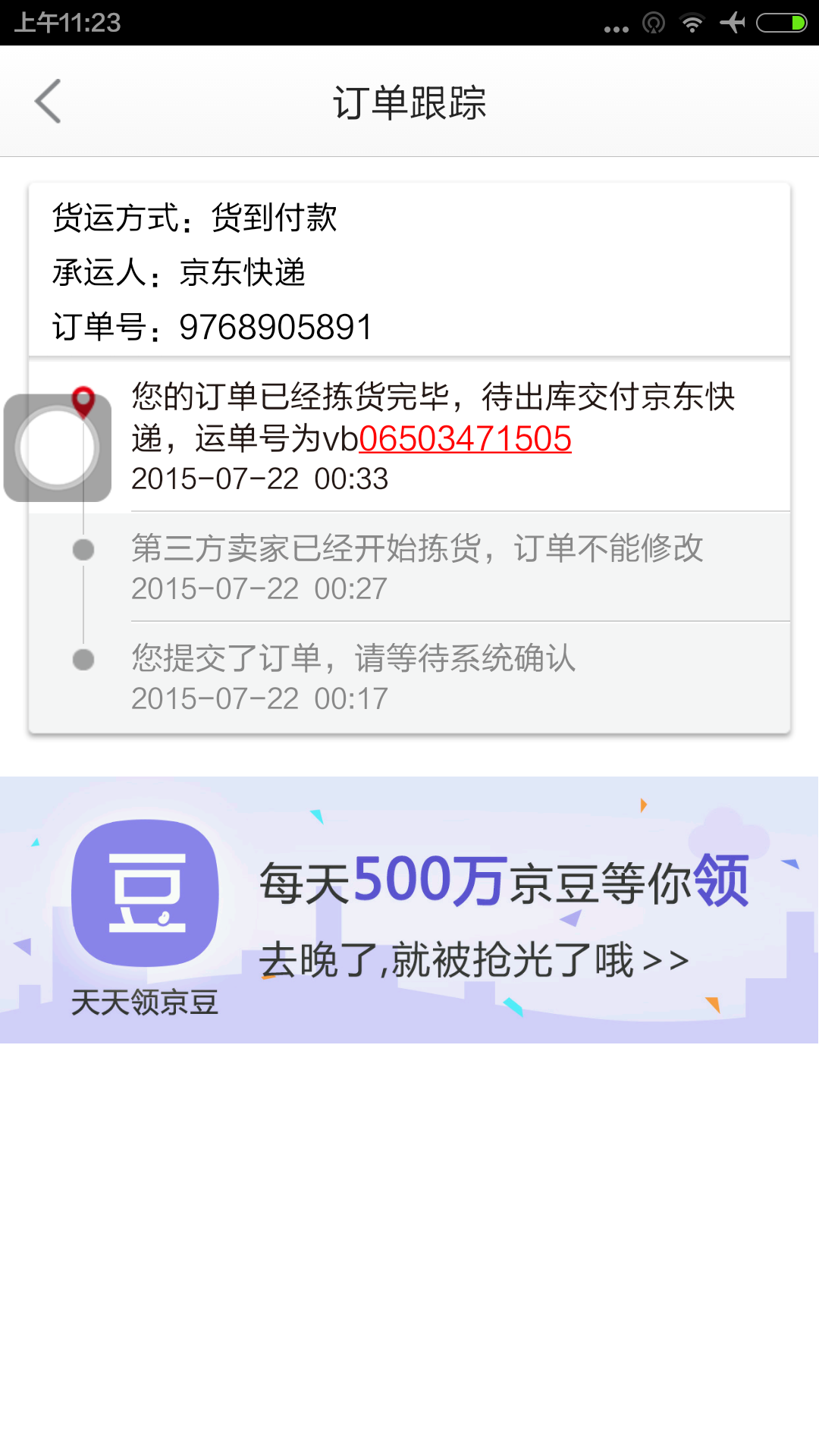Tap the order number 9768905891
Screen dimensions: 819x1456
273,328
